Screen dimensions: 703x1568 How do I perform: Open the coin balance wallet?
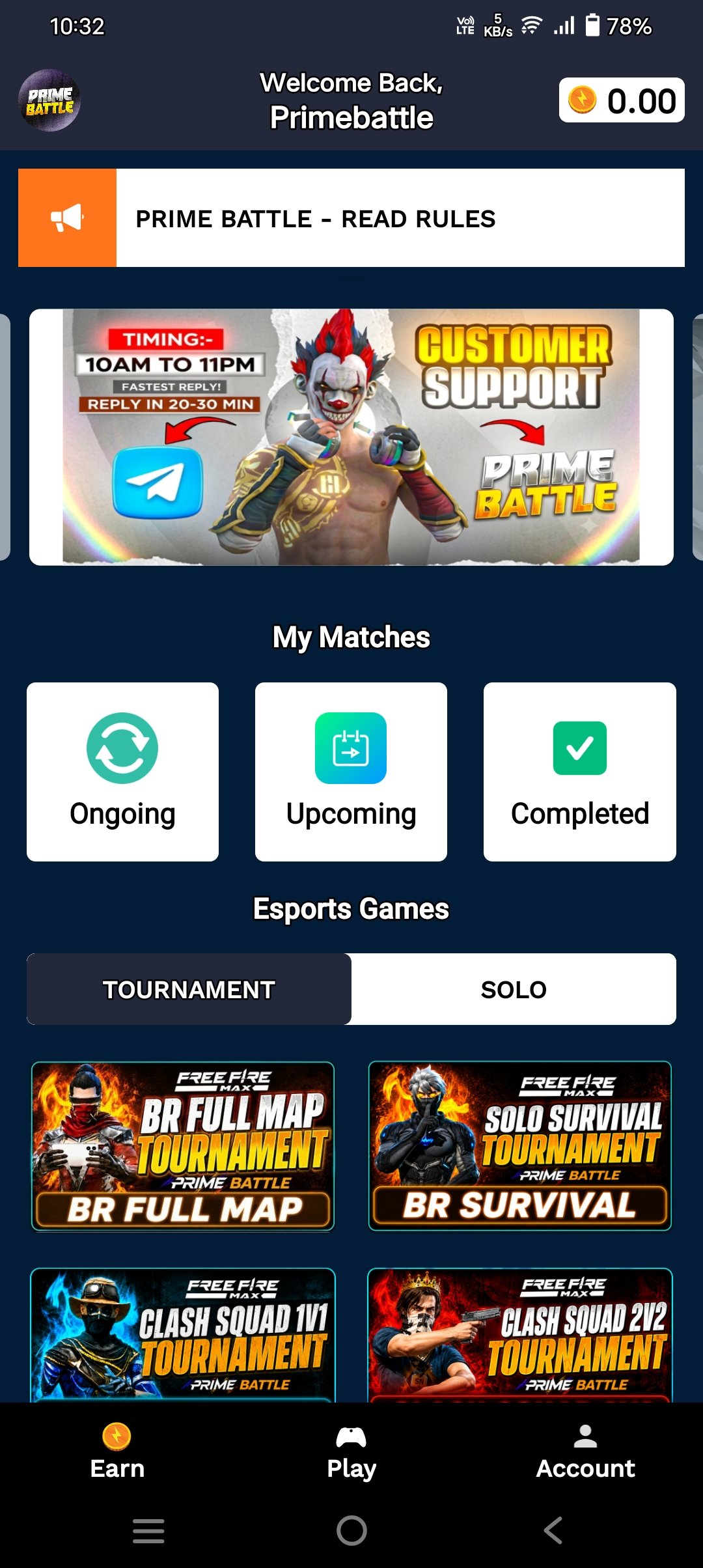[x=622, y=100]
